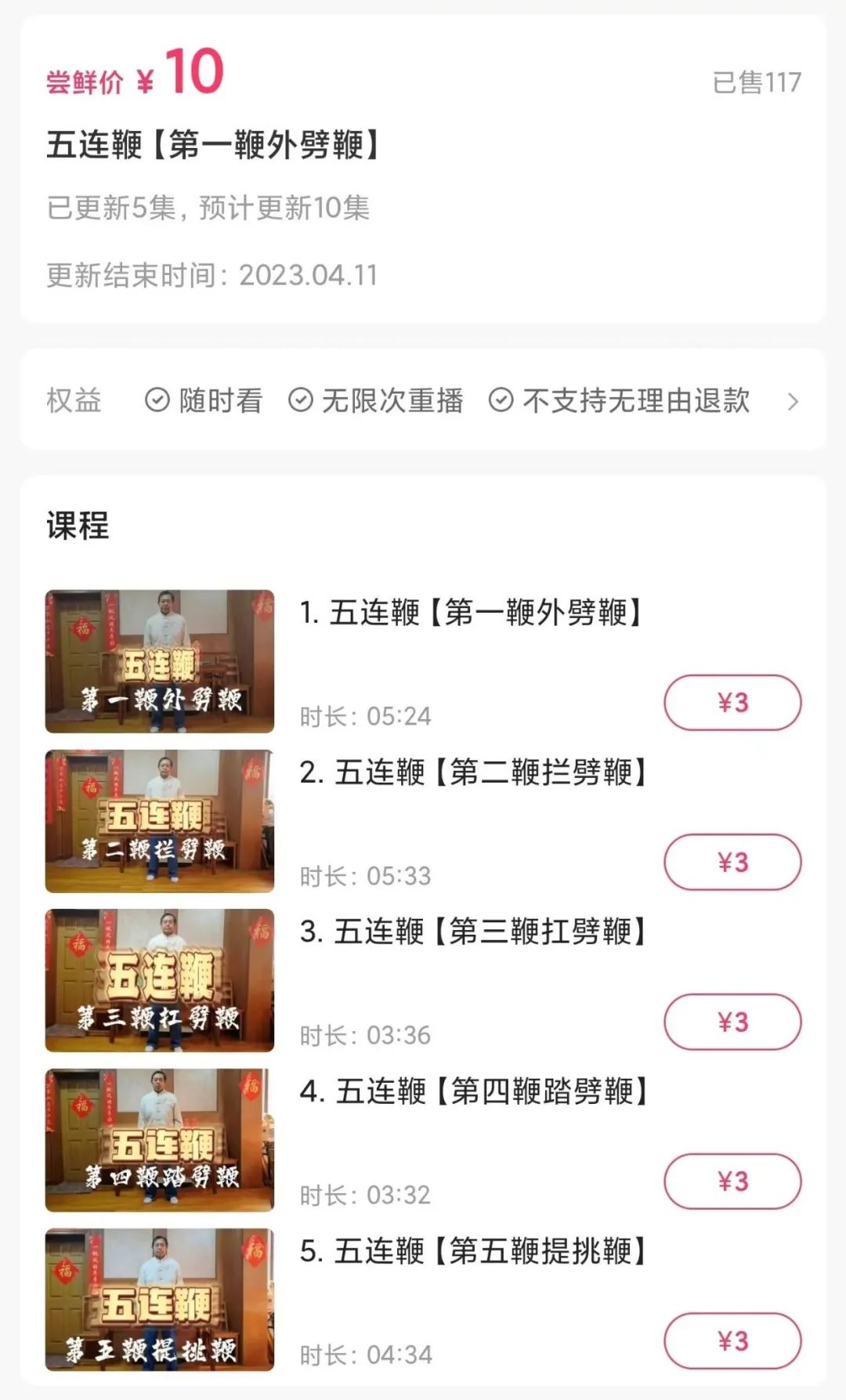Open the thumbnail for 第二鞭拦劈鞭
846x1400 pixels.
[x=160, y=820]
